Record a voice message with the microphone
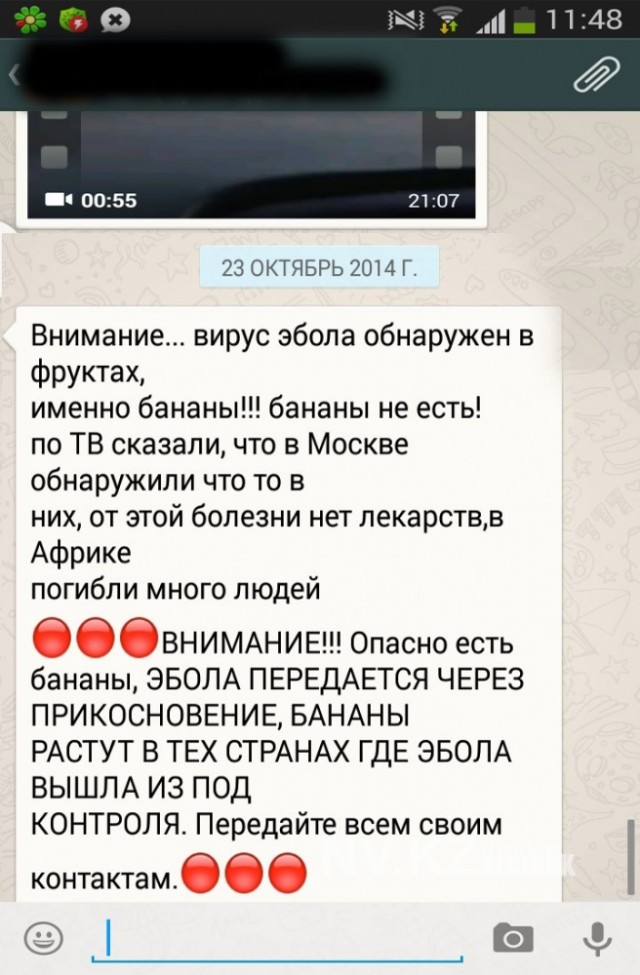Image resolution: width=640 pixels, height=975 pixels. click(x=597, y=937)
